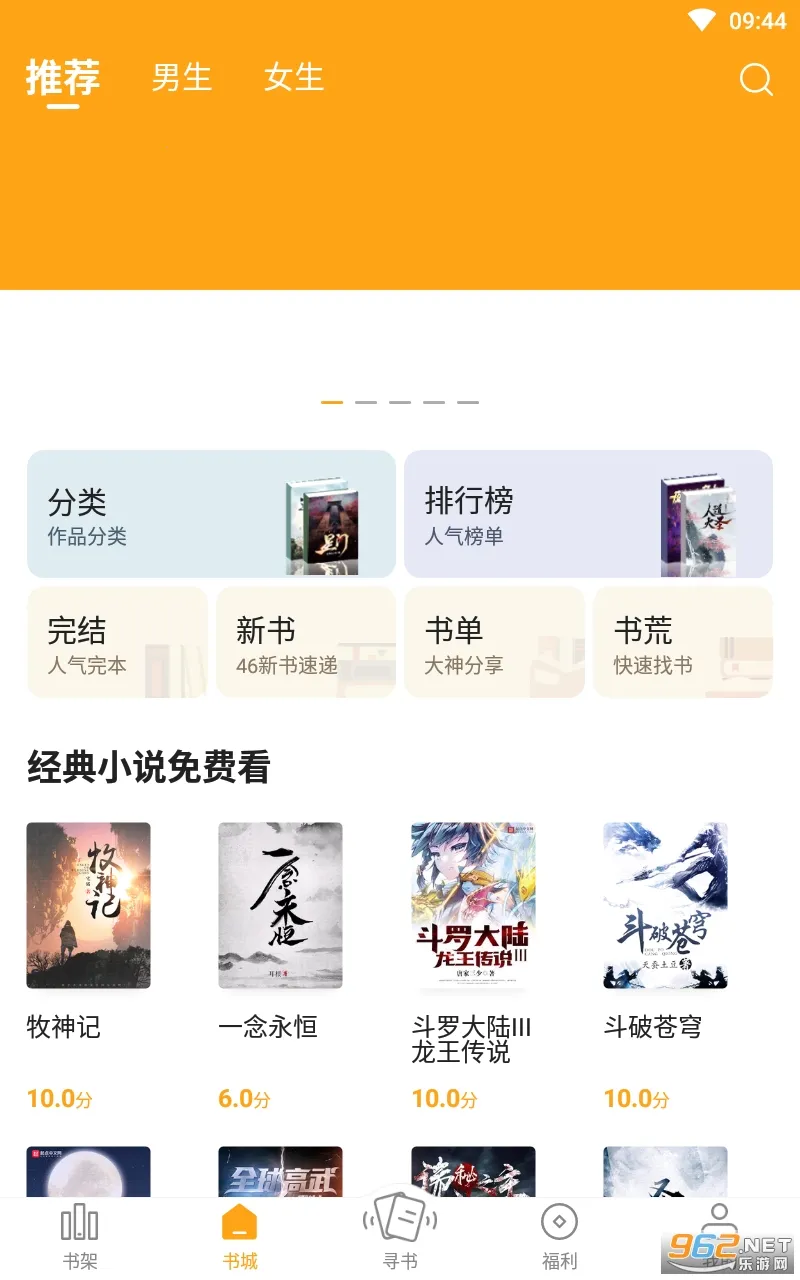
Task: Browse 完结 completed books
Action: [117, 642]
